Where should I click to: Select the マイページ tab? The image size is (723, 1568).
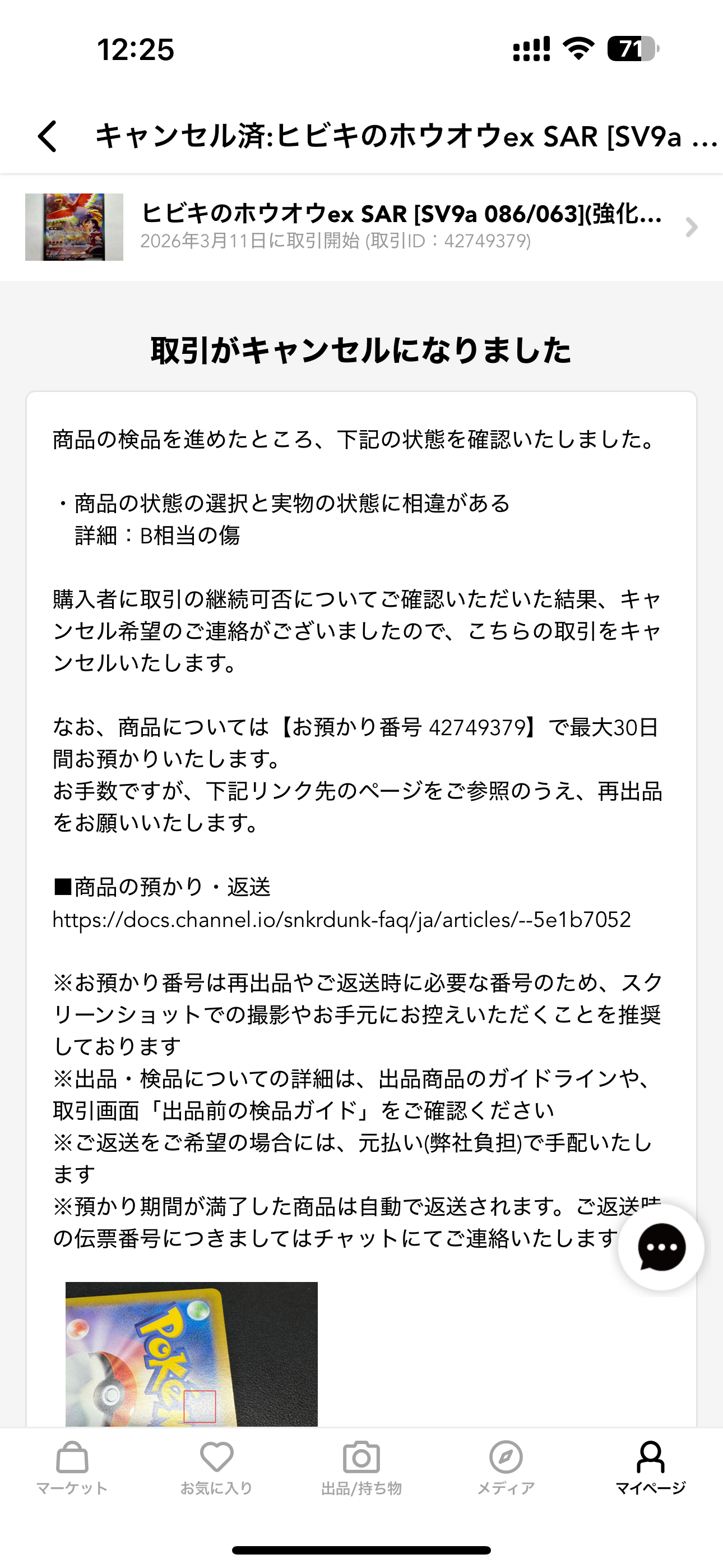(x=651, y=1468)
